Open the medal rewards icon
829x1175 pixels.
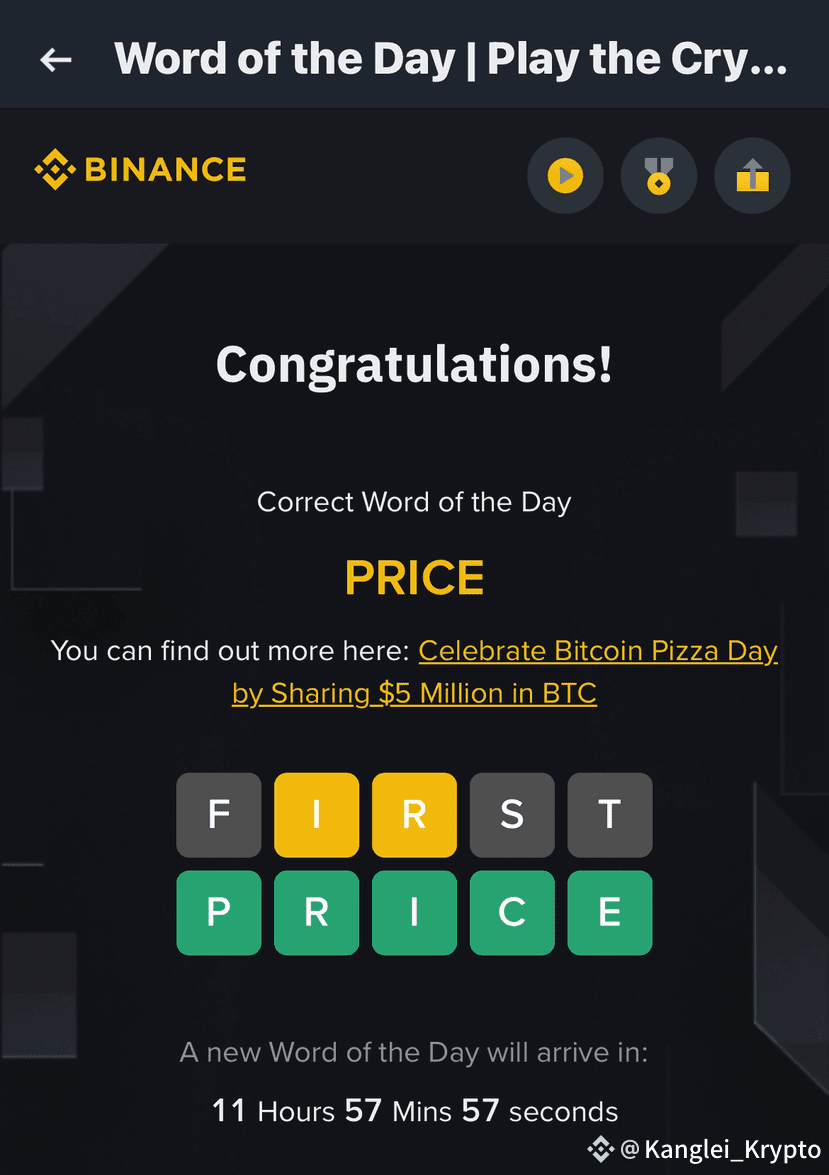point(658,175)
